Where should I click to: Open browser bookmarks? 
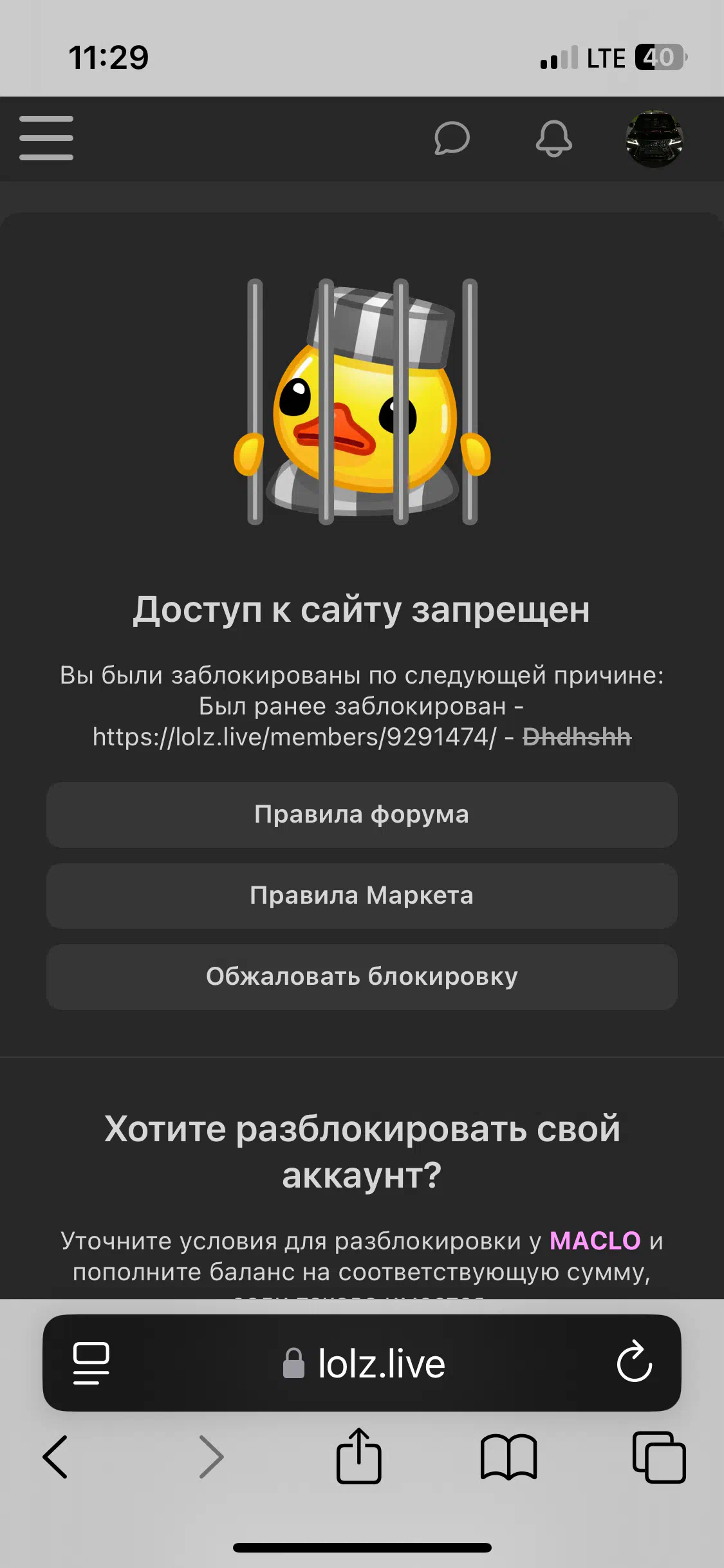(x=508, y=1457)
